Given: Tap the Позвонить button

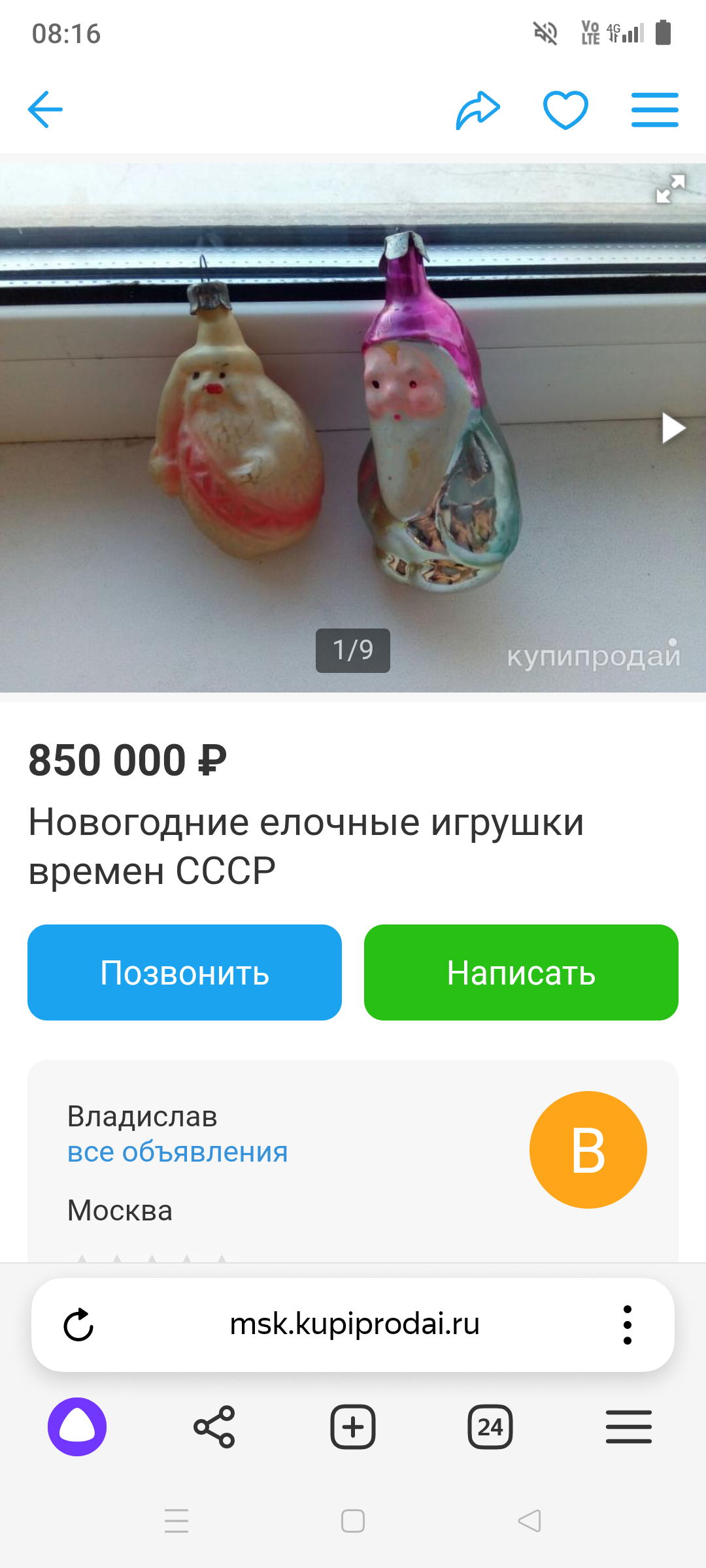Looking at the screenshot, I should click(x=184, y=972).
